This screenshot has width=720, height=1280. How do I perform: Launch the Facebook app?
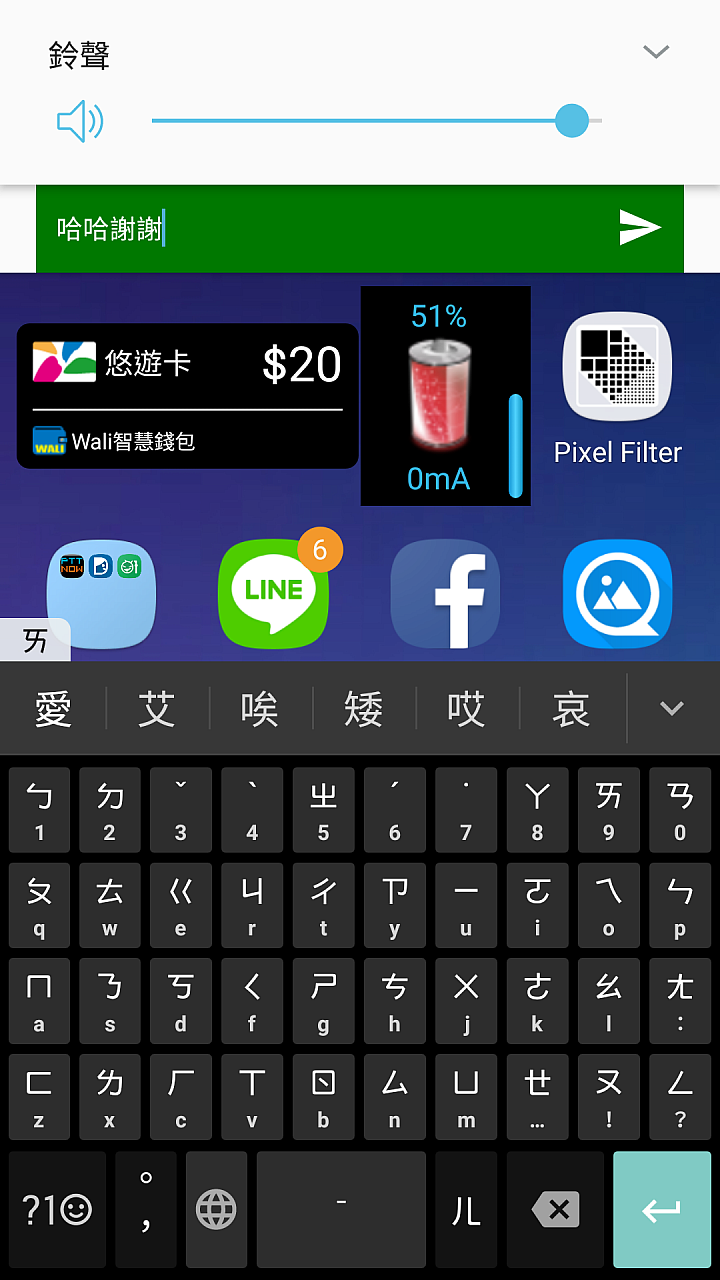pos(445,594)
